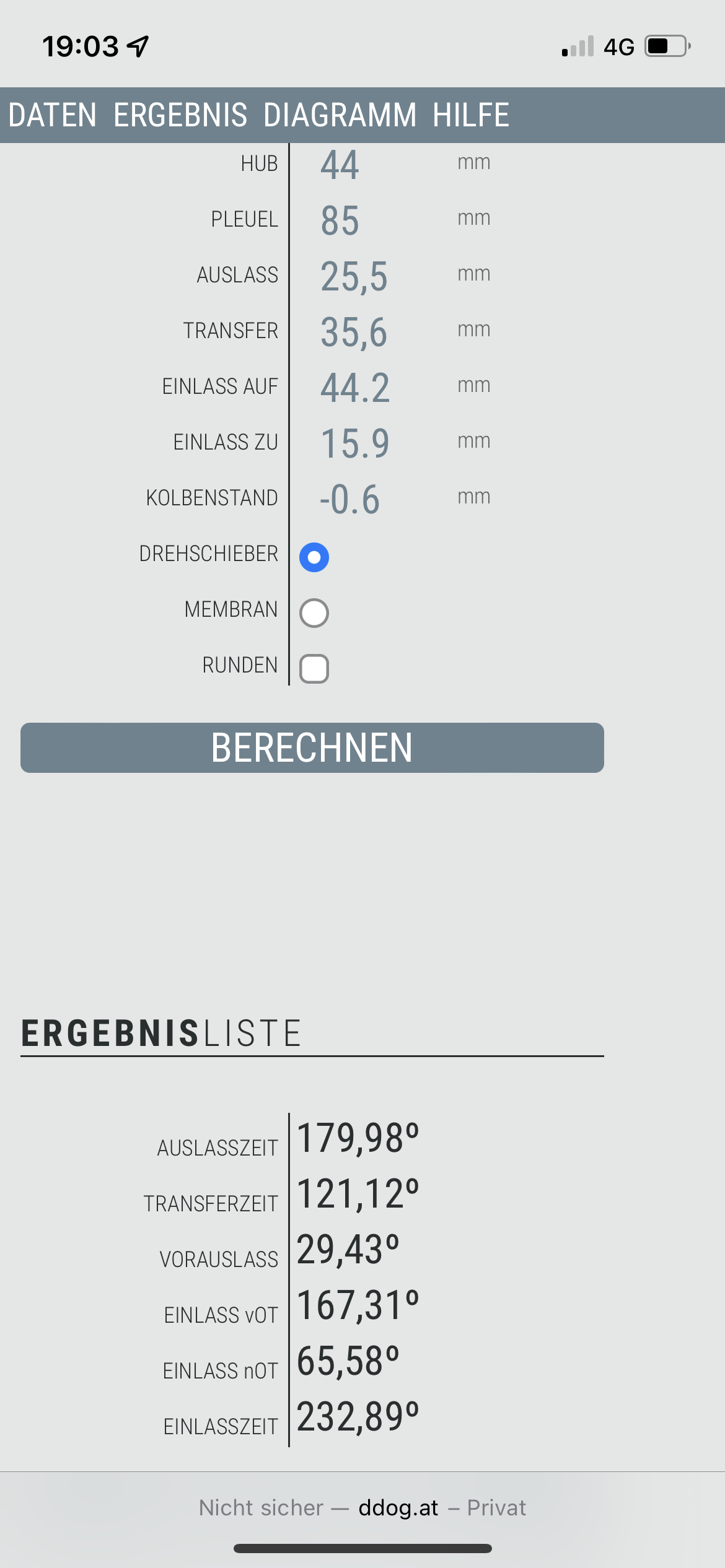Edit the TRANSFER field
Screen dimensions: 725x1568
pyautogui.click(x=366, y=332)
